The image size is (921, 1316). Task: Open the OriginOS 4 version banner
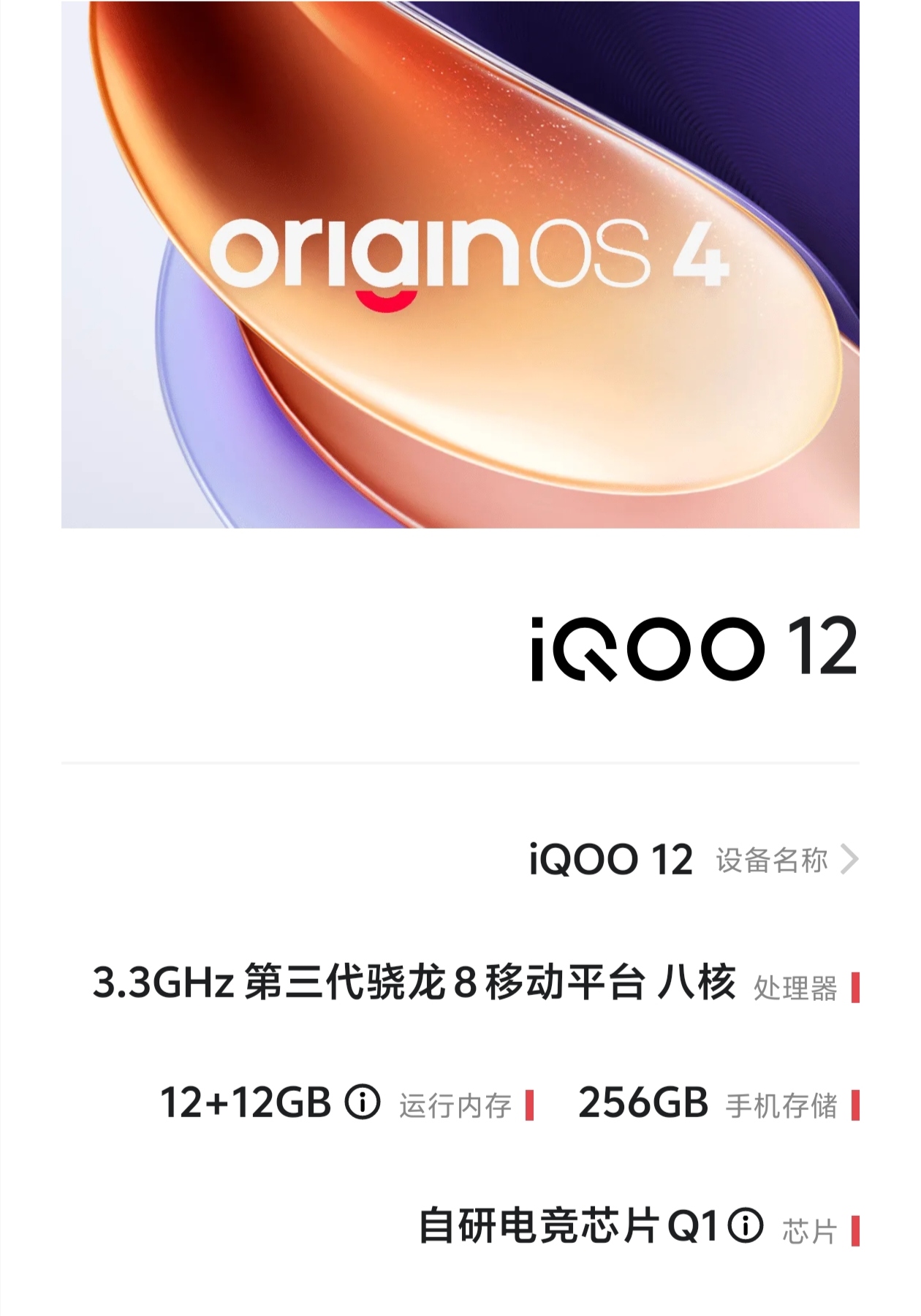(x=460, y=265)
